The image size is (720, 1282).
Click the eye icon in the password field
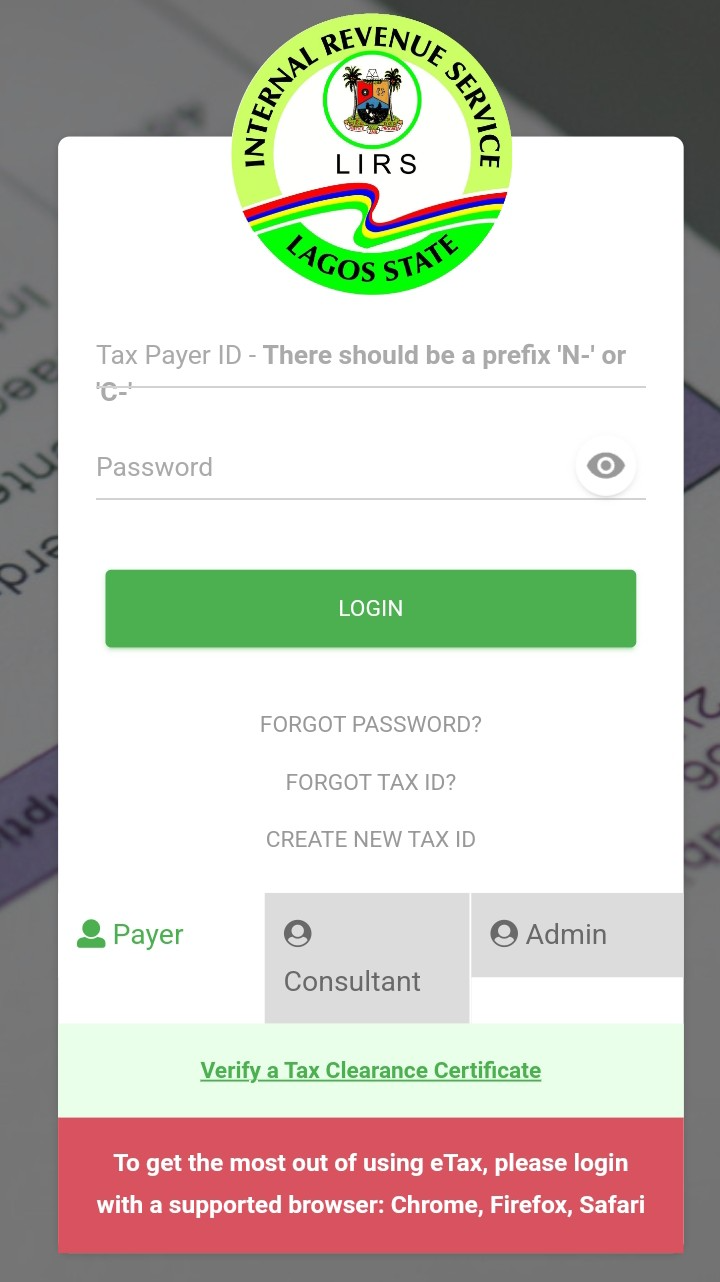pos(606,466)
